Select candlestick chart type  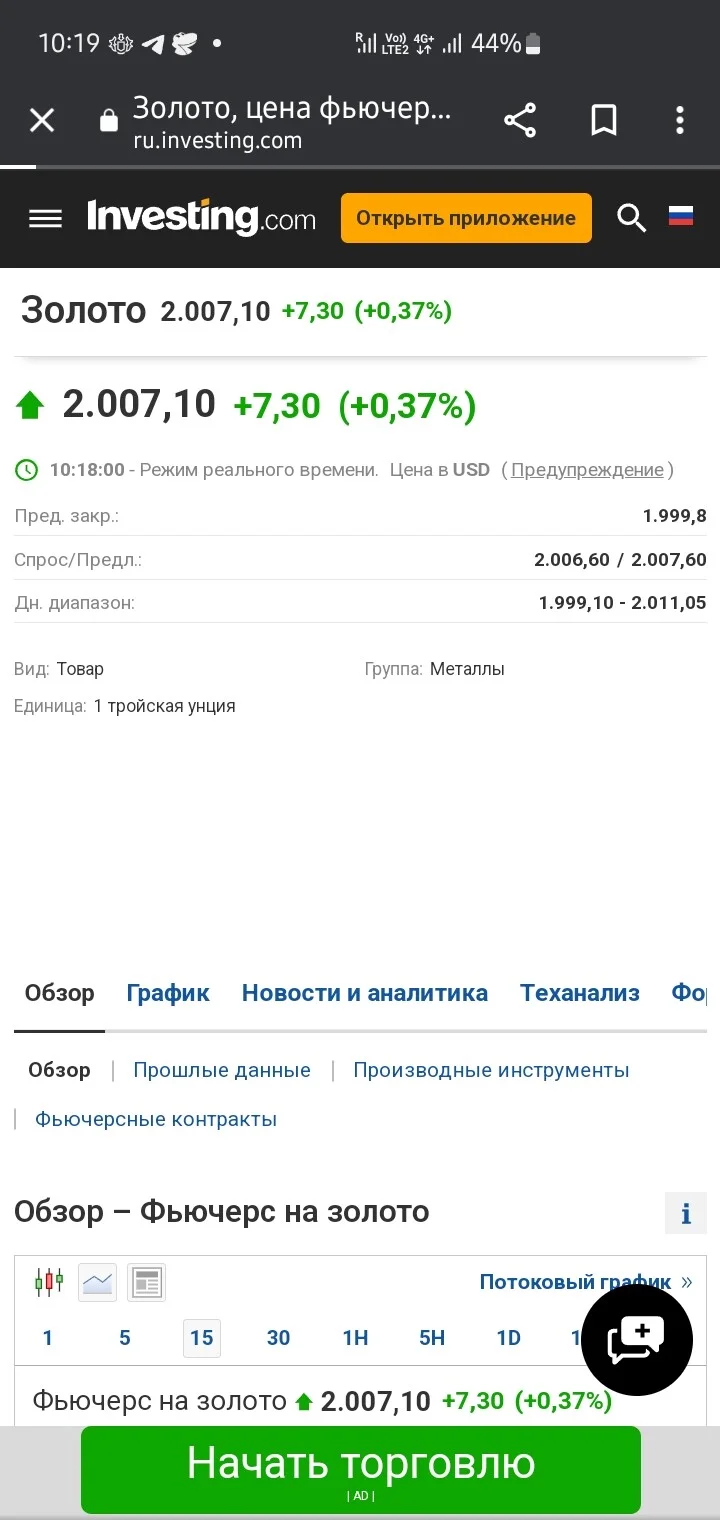click(x=48, y=1282)
